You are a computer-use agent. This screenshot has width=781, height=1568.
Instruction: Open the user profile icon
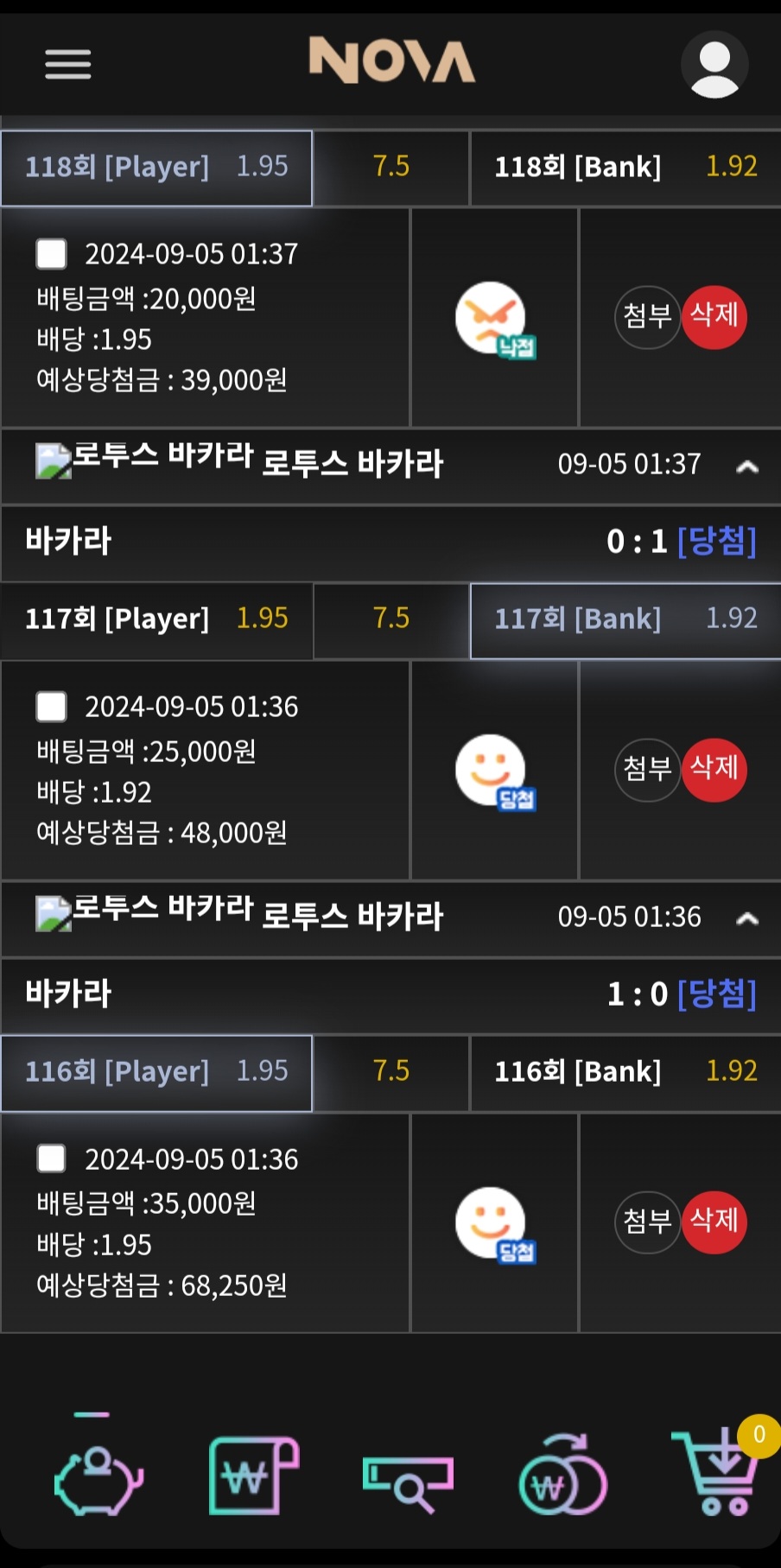pyautogui.click(x=714, y=64)
